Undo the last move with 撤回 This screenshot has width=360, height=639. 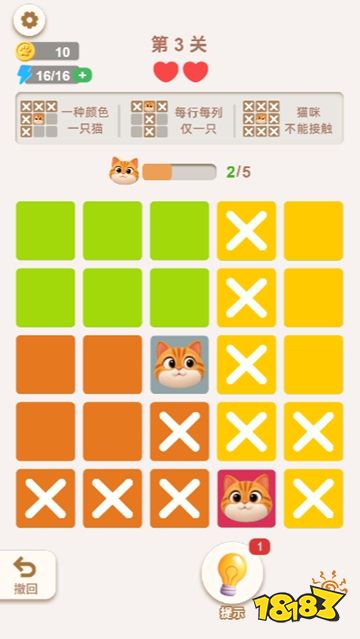click(26, 575)
